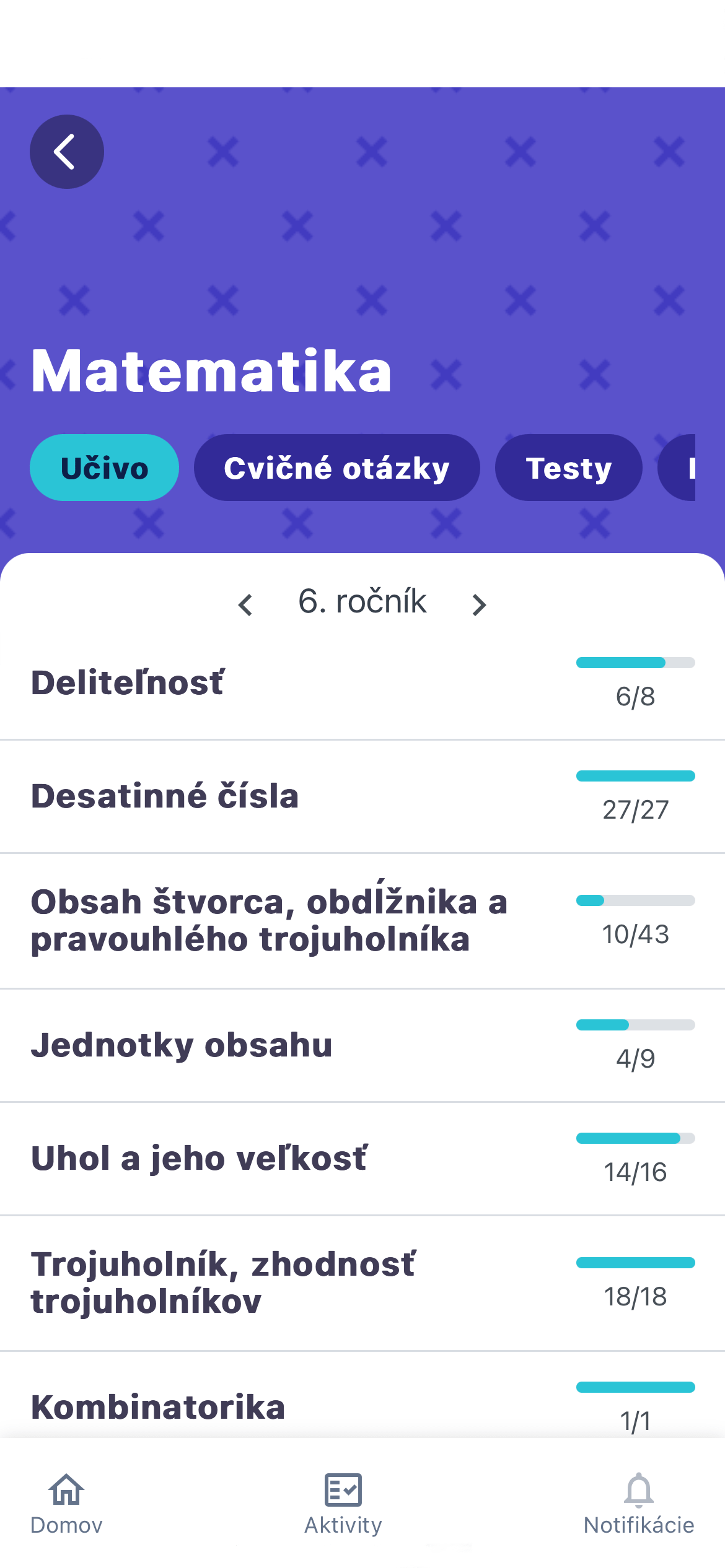Tap the 27/27 completion count
Image resolution: width=725 pixels, height=1568 pixels.
(635, 809)
